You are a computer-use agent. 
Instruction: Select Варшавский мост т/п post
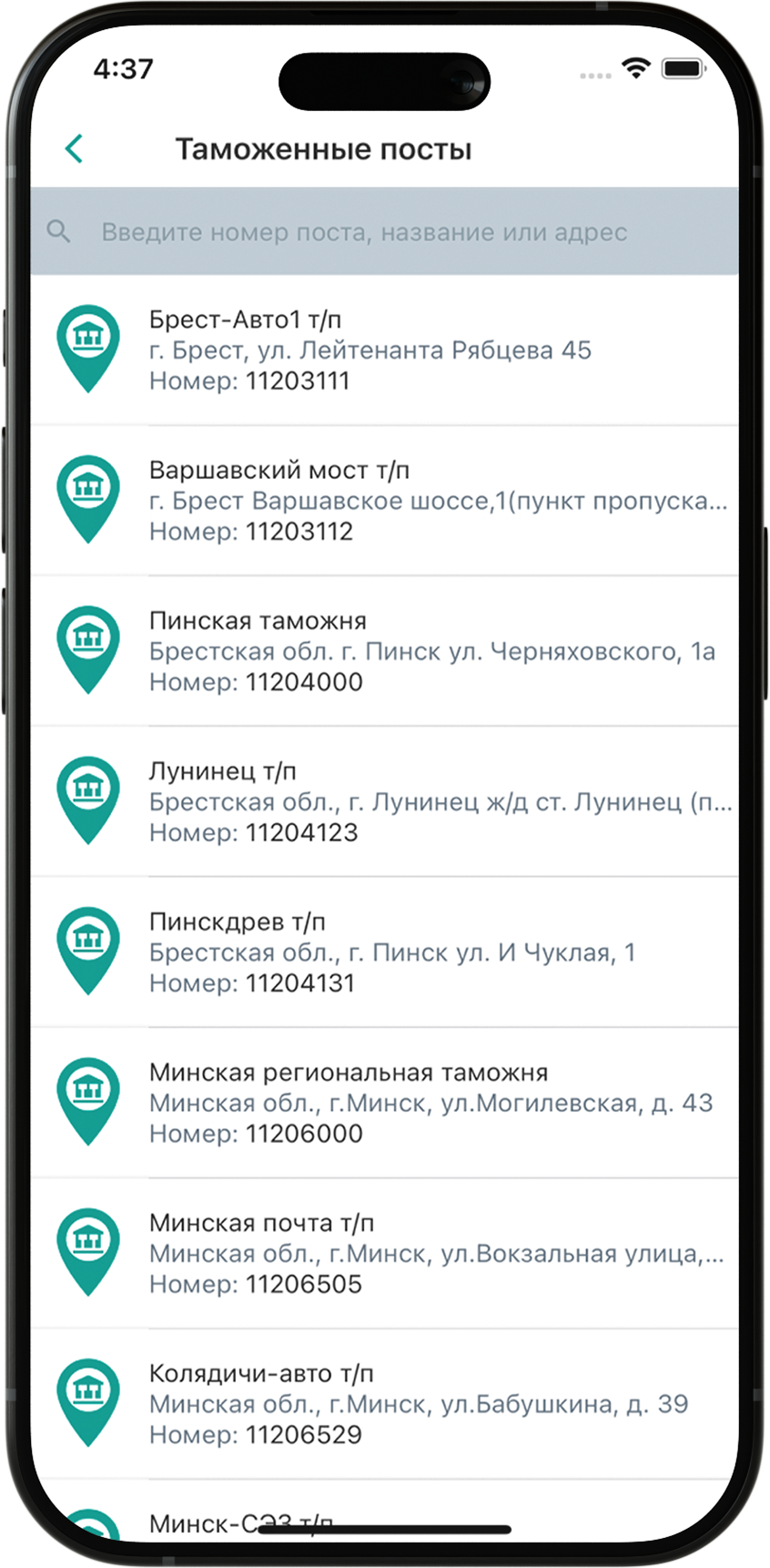click(382, 501)
